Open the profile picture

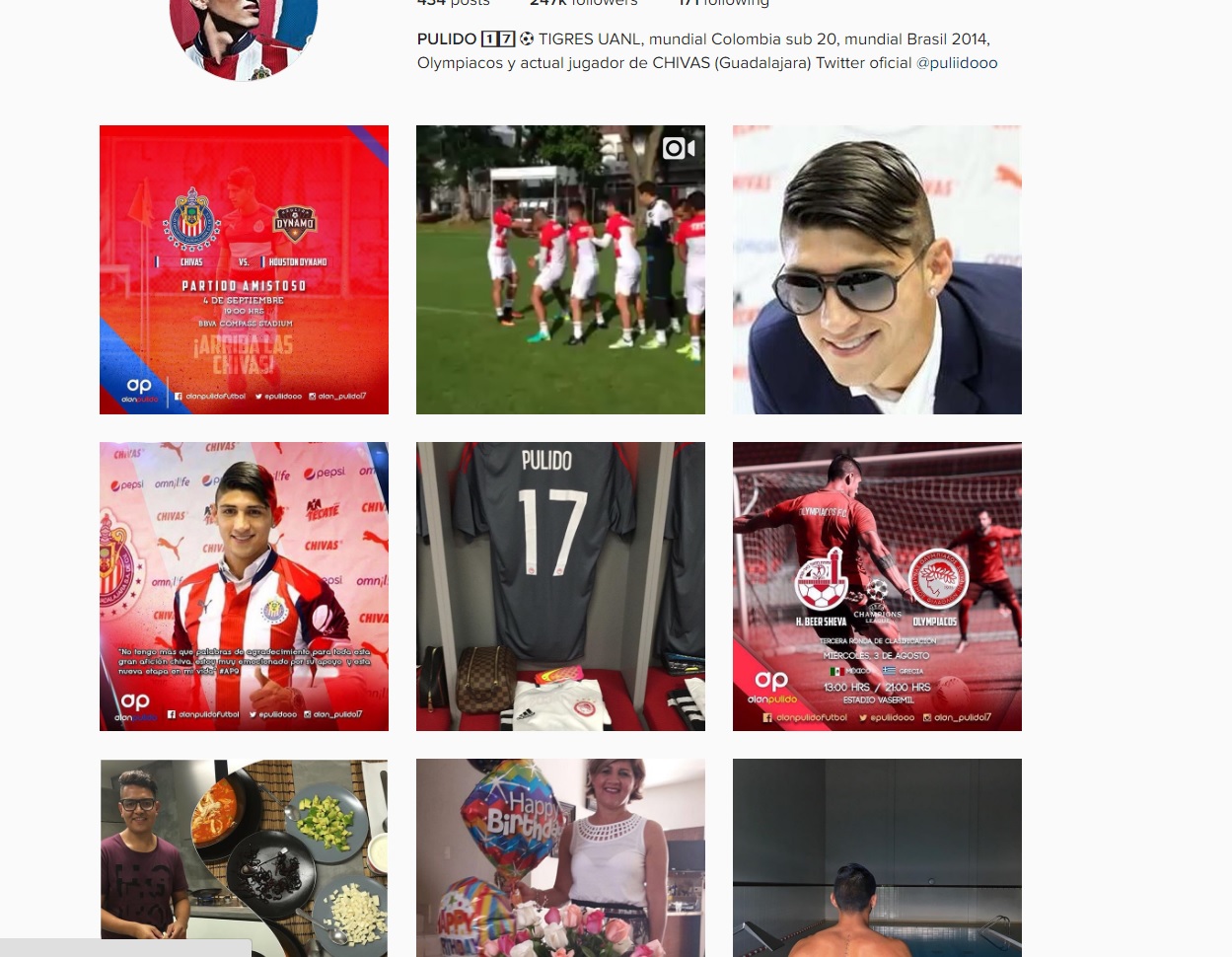244,35
